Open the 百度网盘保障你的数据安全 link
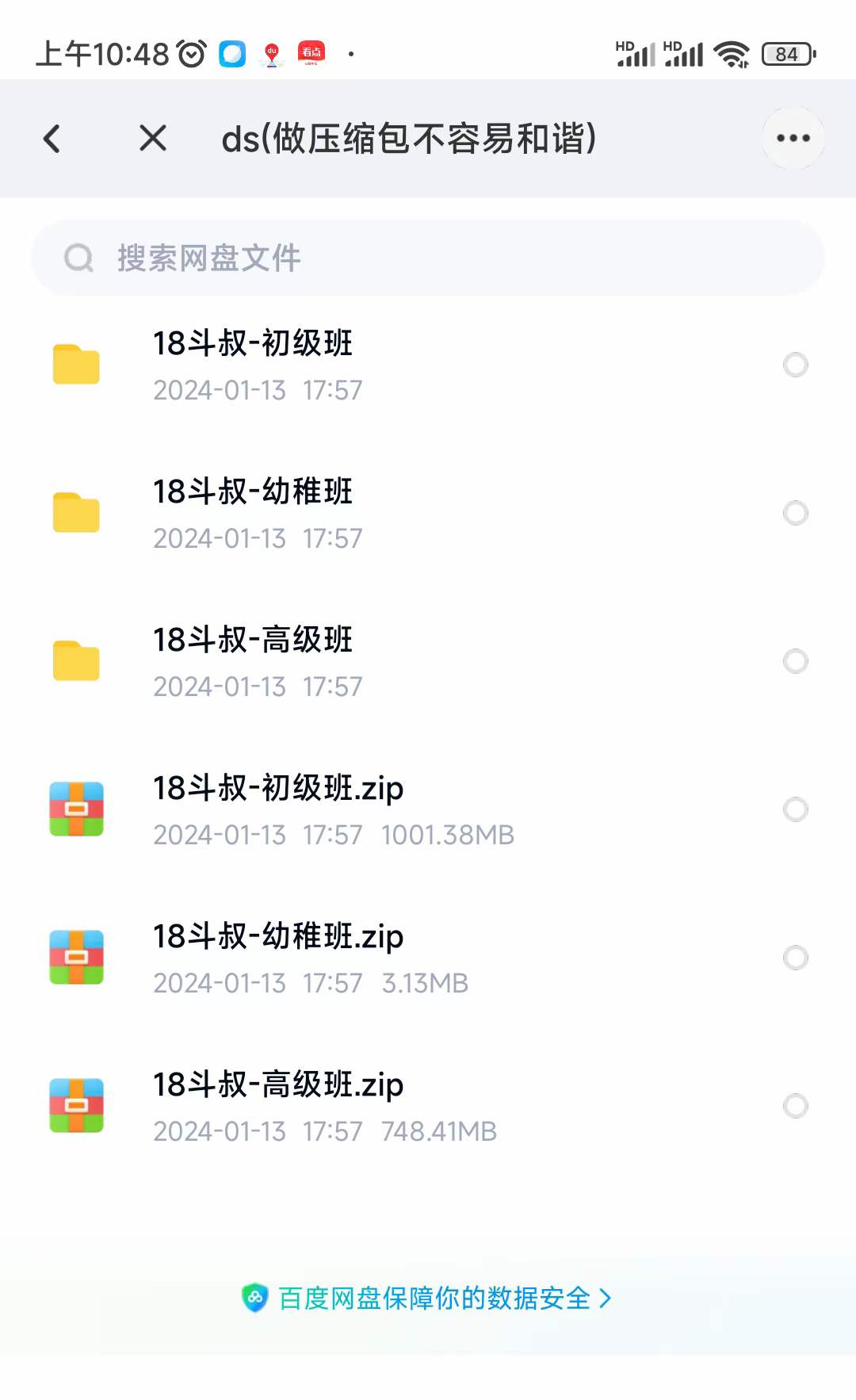Viewport: 856px width, 1400px height. (x=426, y=1298)
